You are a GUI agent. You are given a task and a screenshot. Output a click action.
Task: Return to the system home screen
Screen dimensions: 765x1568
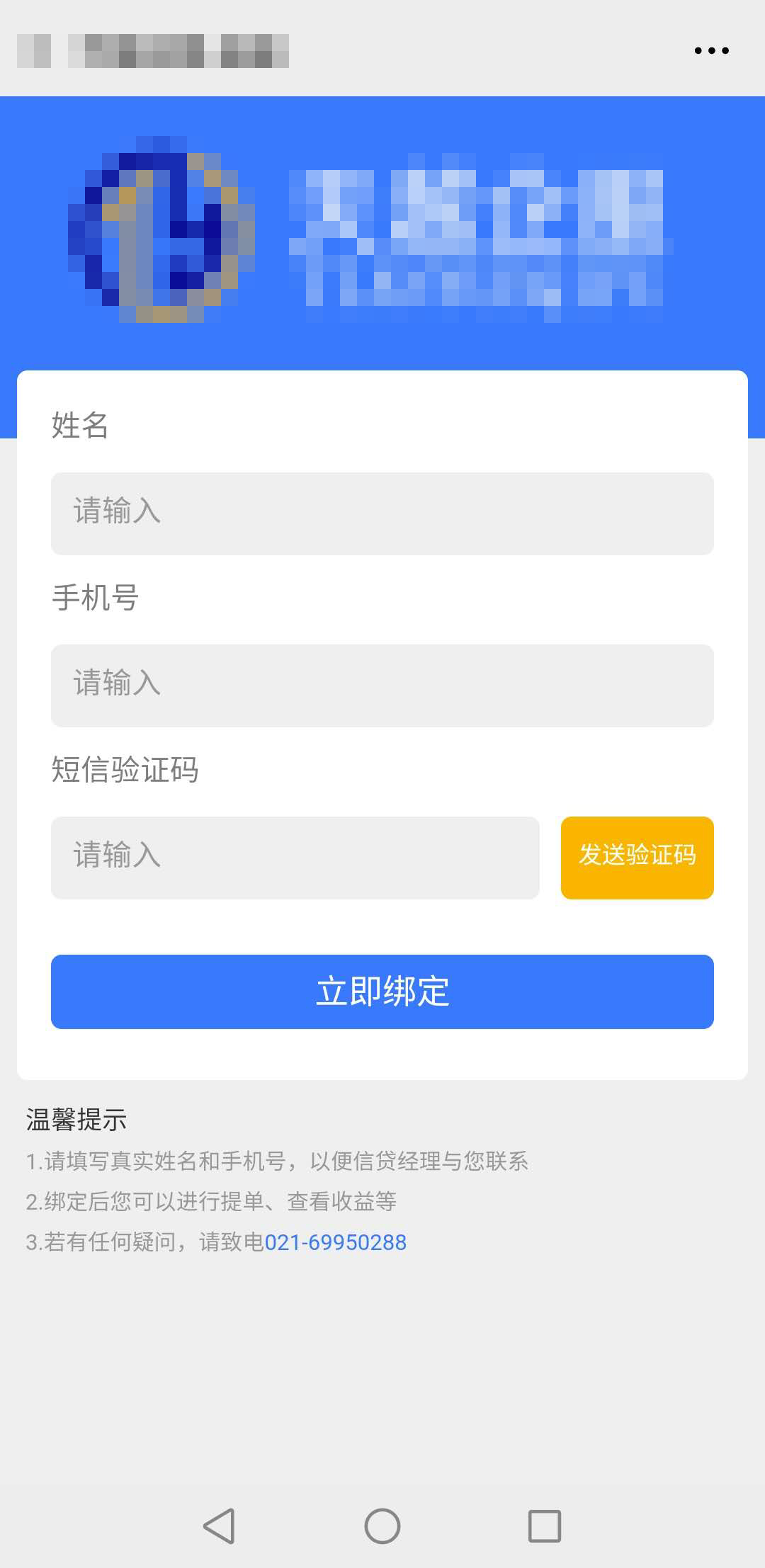[x=382, y=1526]
